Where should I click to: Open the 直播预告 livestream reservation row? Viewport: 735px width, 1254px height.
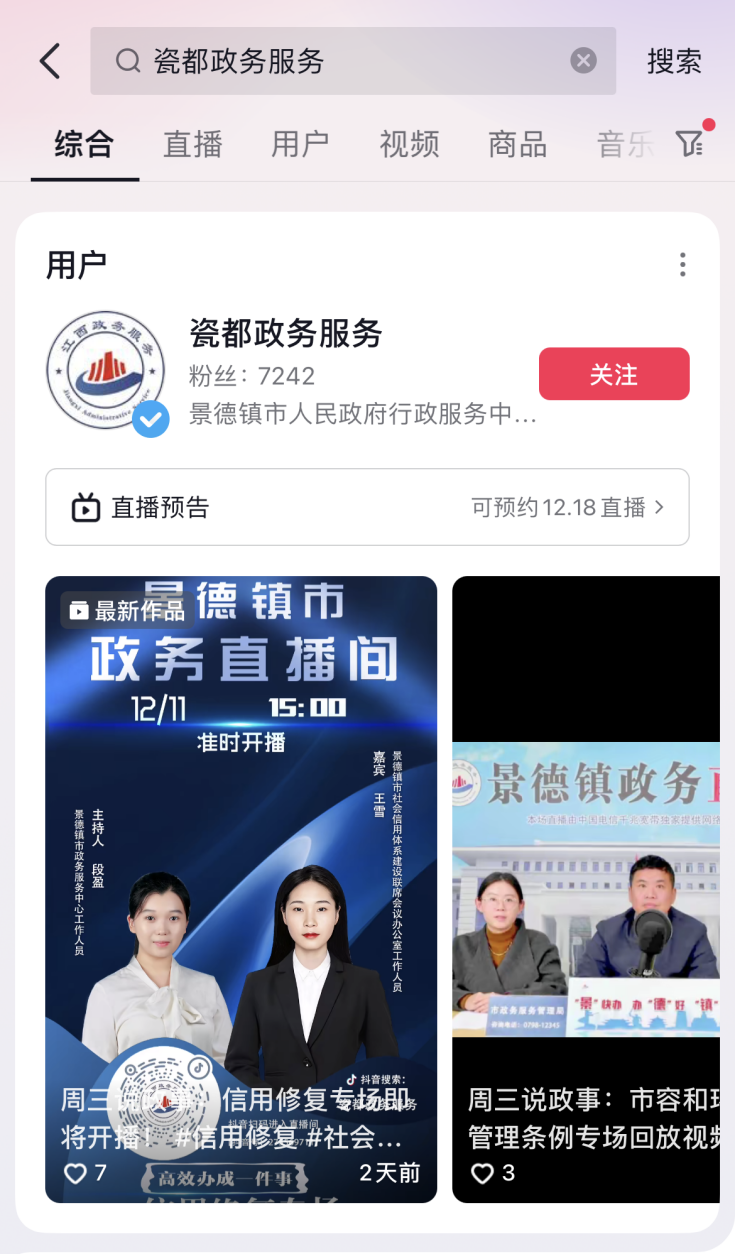point(367,507)
